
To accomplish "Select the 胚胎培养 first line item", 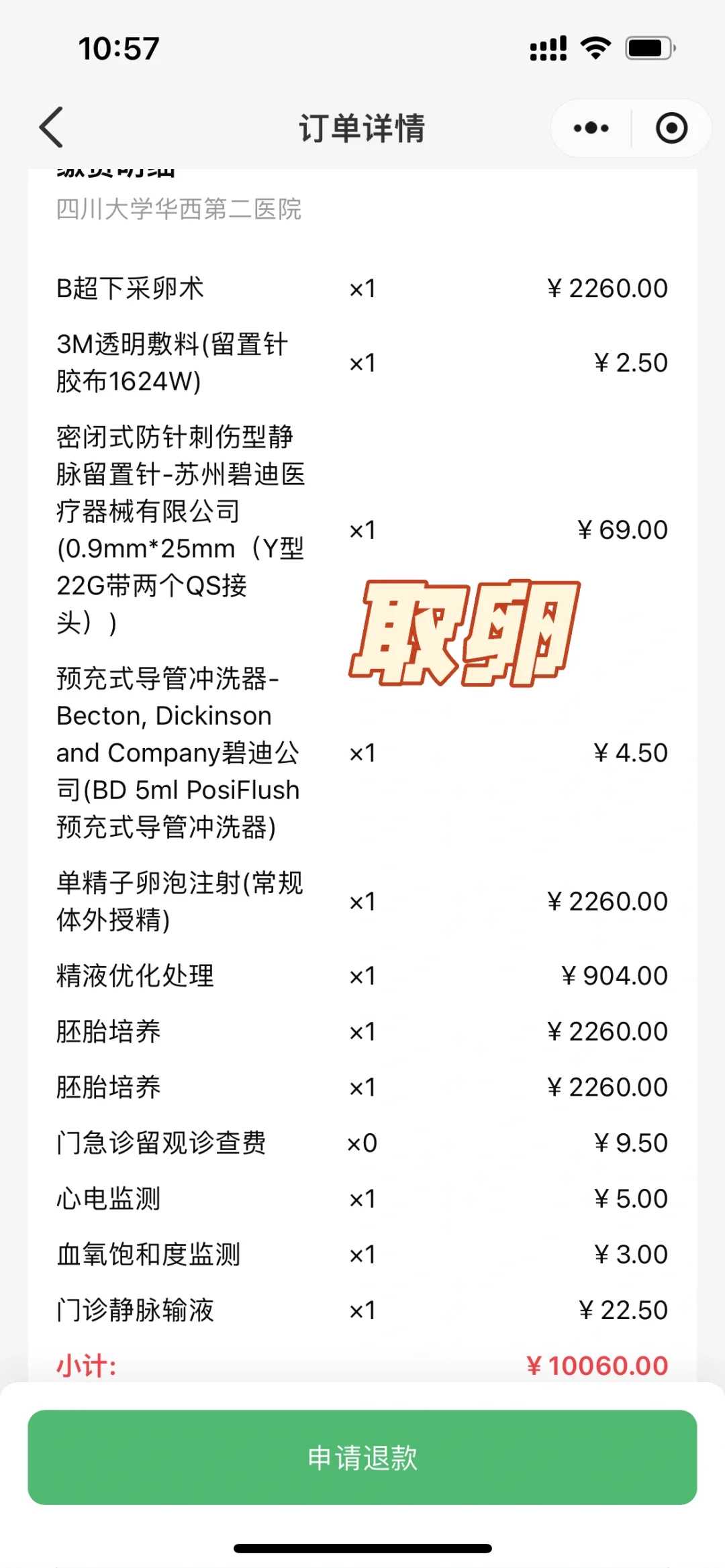I will (109, 1032).
